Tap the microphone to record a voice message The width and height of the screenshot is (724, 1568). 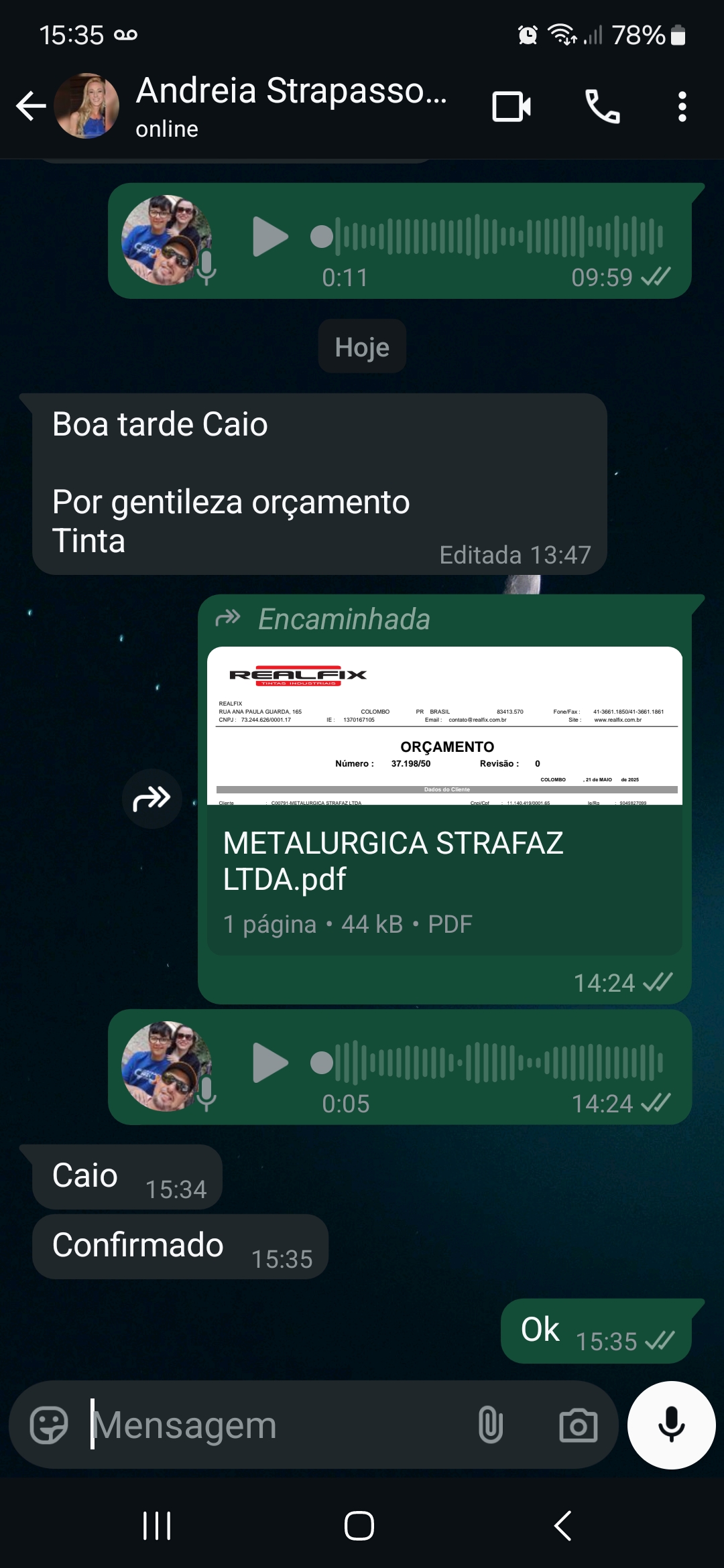point(671,1425)
